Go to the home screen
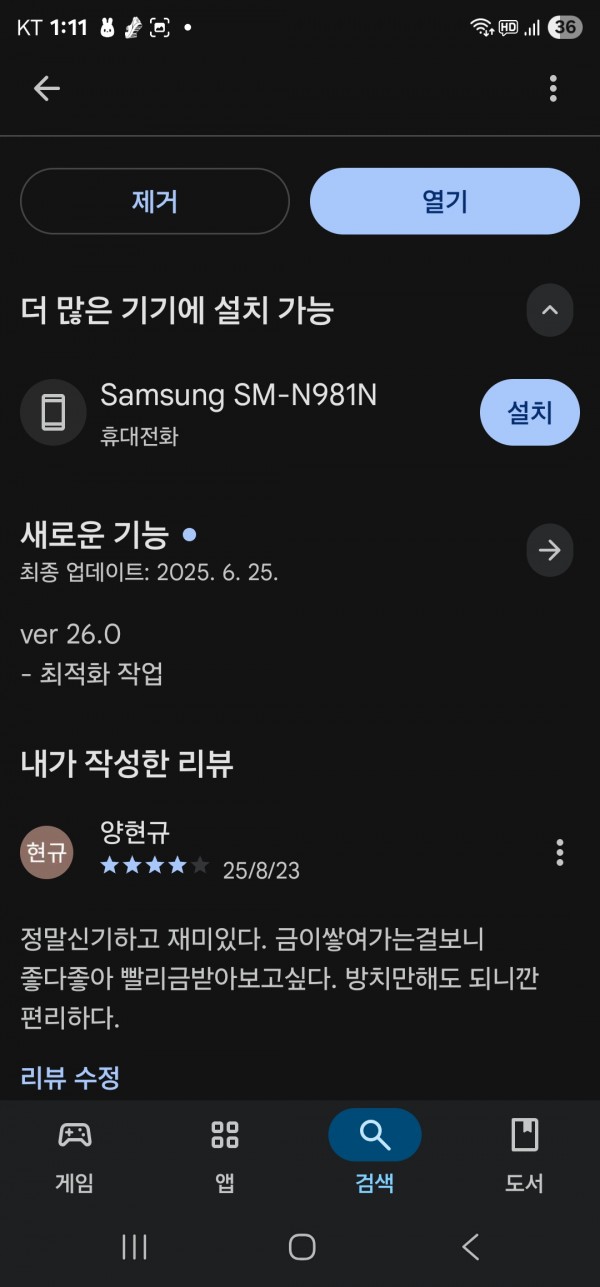 [301, 1246]
